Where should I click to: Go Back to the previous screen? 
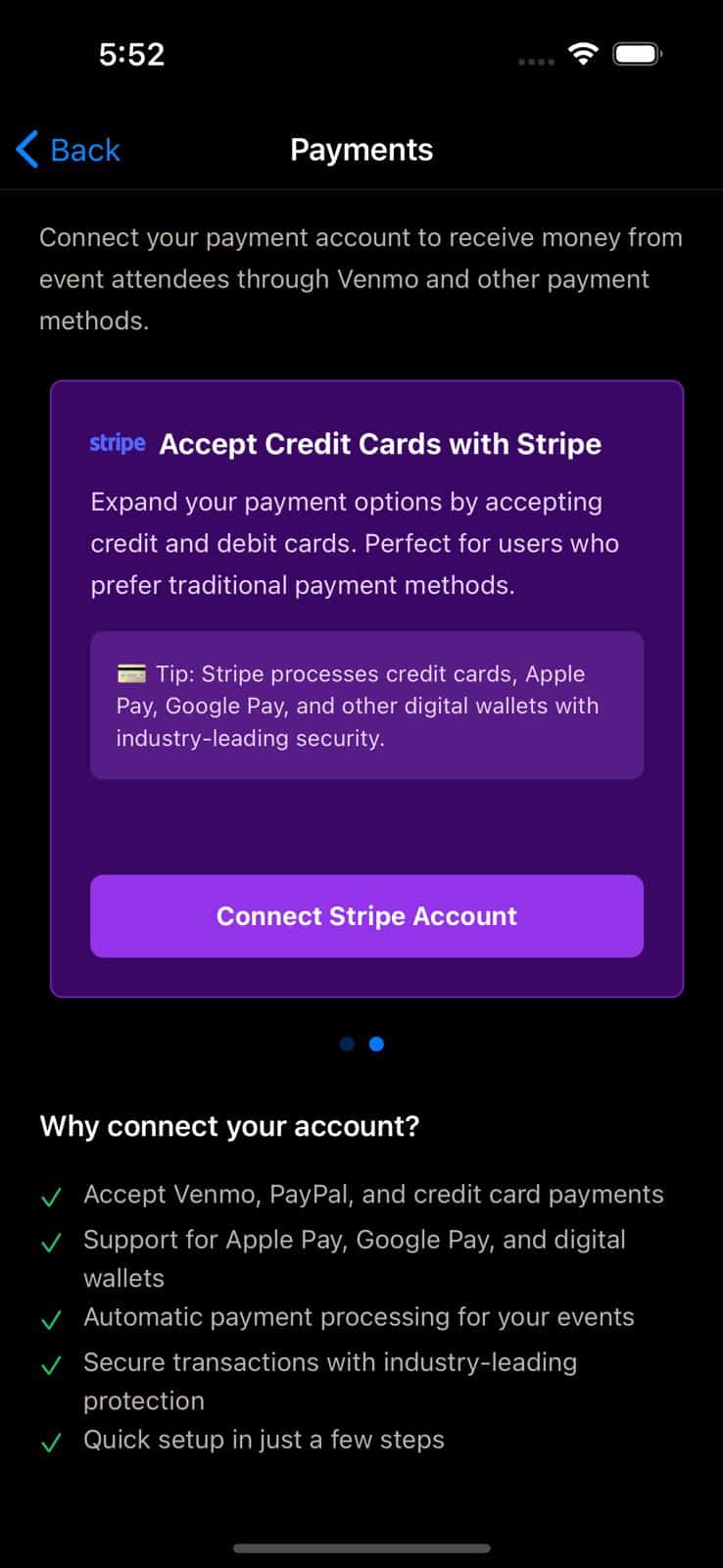tap(67, 149)
